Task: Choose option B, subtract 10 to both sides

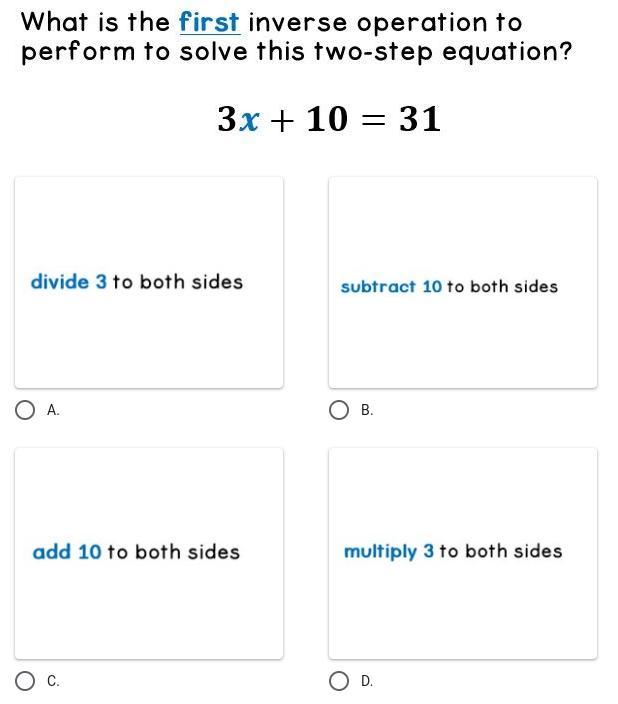Action: [339, 410]
